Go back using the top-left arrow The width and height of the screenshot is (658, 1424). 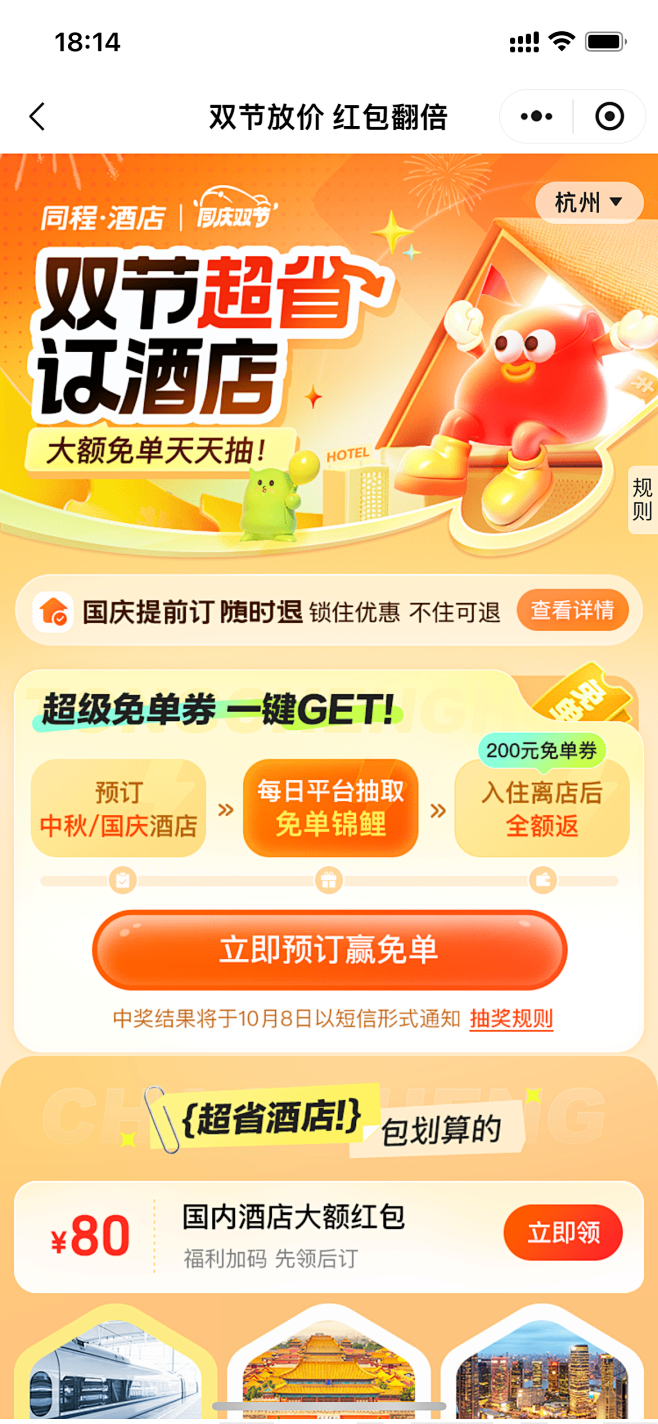(x=38, y=117)
